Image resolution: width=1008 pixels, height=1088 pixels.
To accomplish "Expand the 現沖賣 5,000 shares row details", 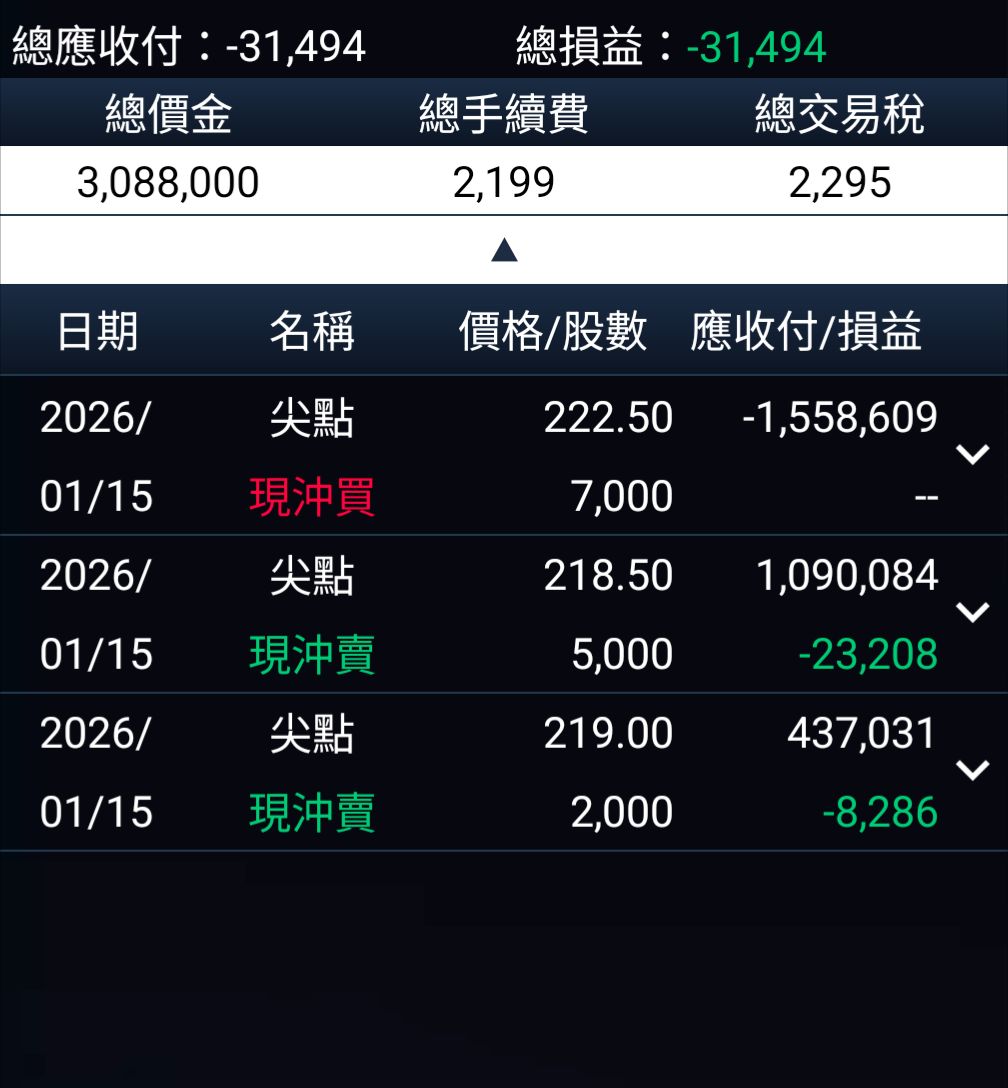I will point(972,613).
